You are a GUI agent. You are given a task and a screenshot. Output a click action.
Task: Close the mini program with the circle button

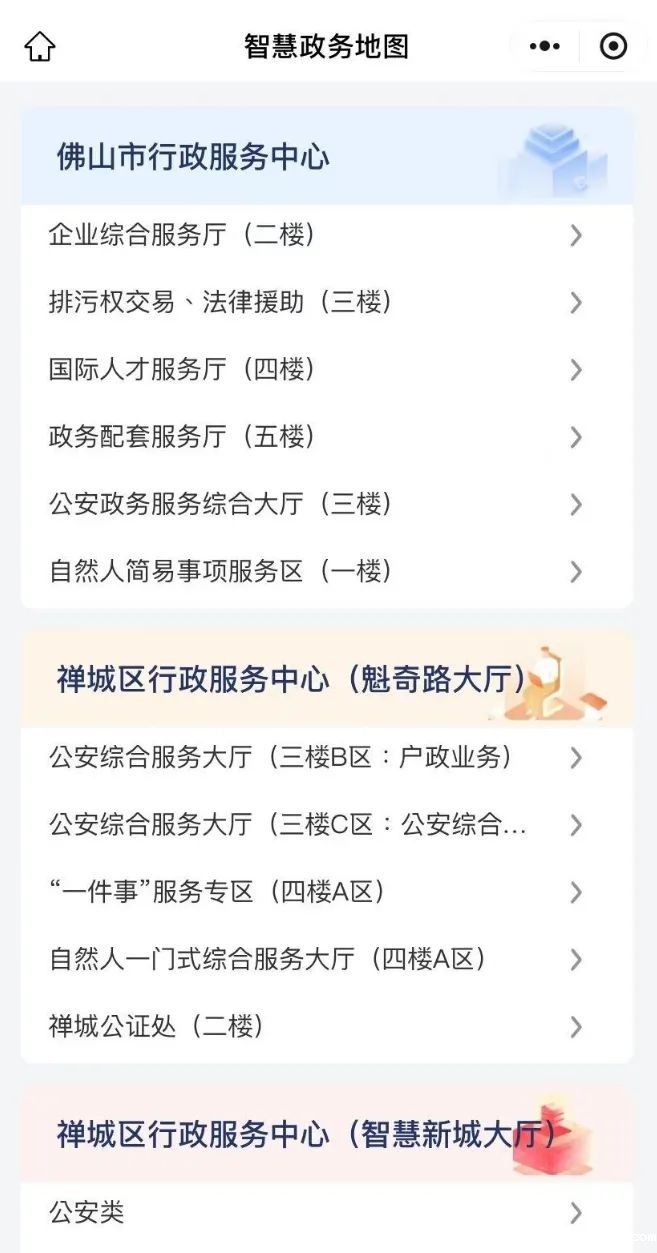pyautogui.click(x=613, y=46)
